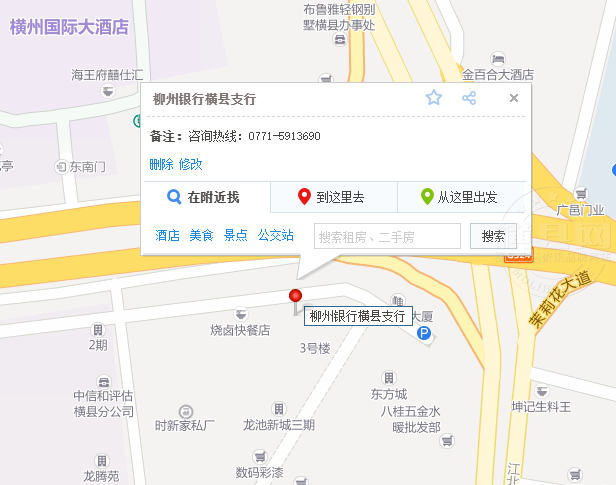616x485 pixels.
Task: Tap the 删除 link
Action: [x=161, y=164]
